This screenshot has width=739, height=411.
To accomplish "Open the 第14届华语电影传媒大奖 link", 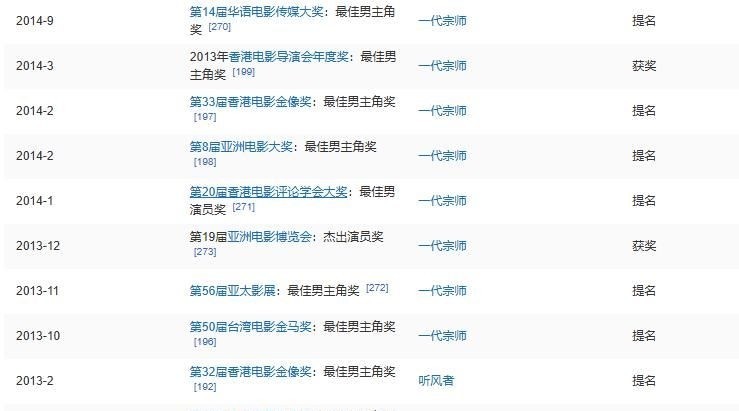I will tap(252, 10).
